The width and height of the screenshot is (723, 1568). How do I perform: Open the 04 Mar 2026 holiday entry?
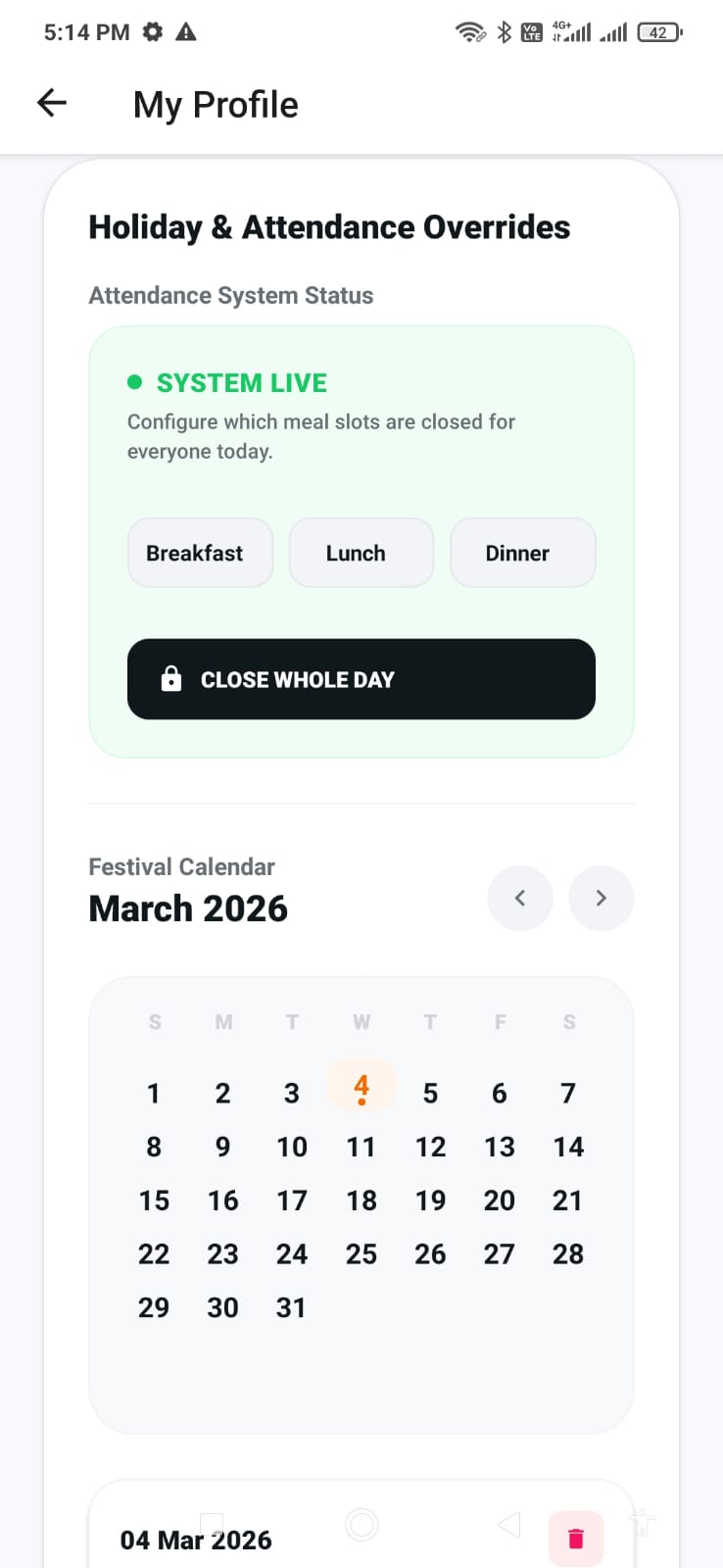coord(196,1539)
